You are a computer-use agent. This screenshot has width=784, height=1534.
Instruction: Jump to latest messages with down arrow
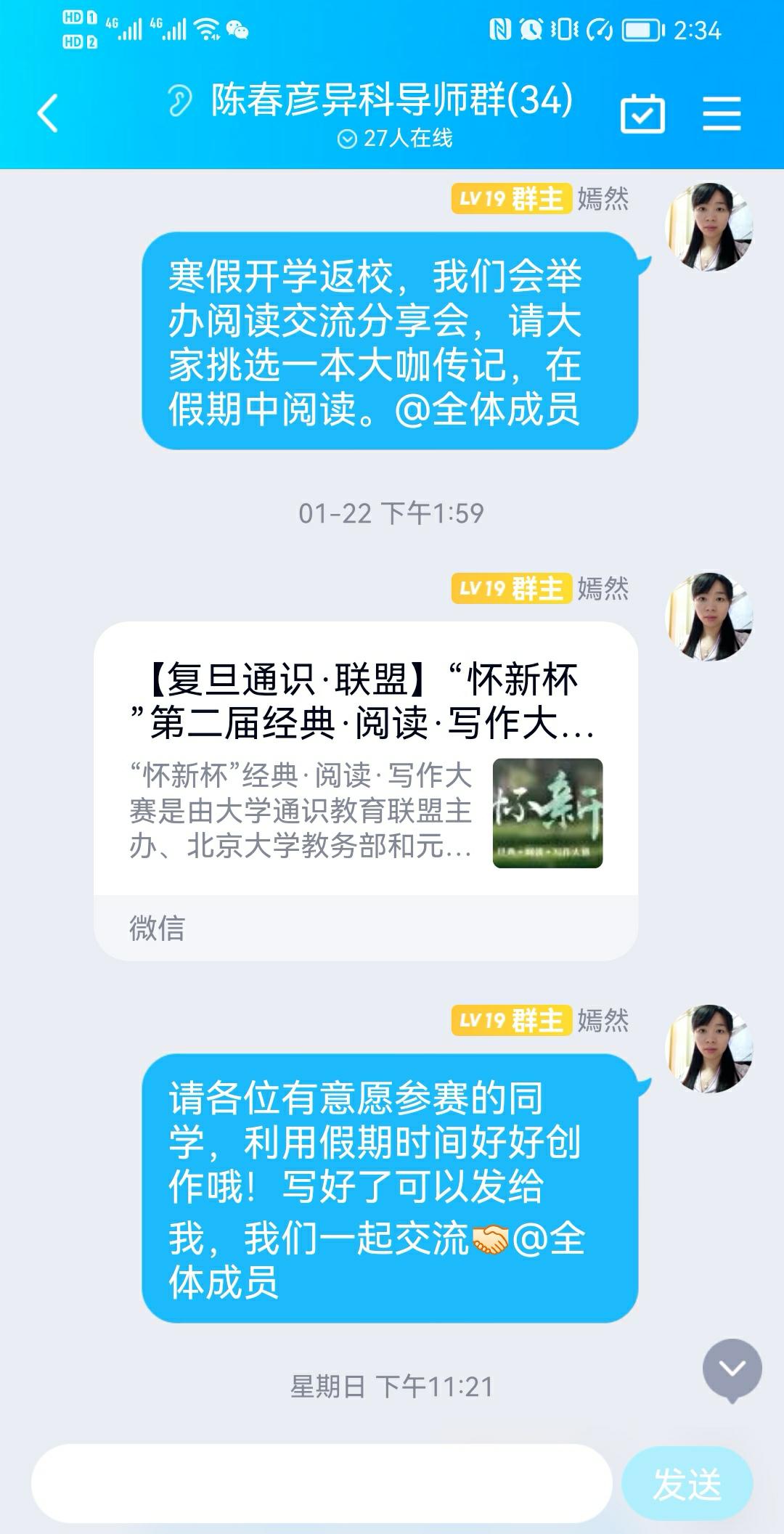pos(732,1368)
